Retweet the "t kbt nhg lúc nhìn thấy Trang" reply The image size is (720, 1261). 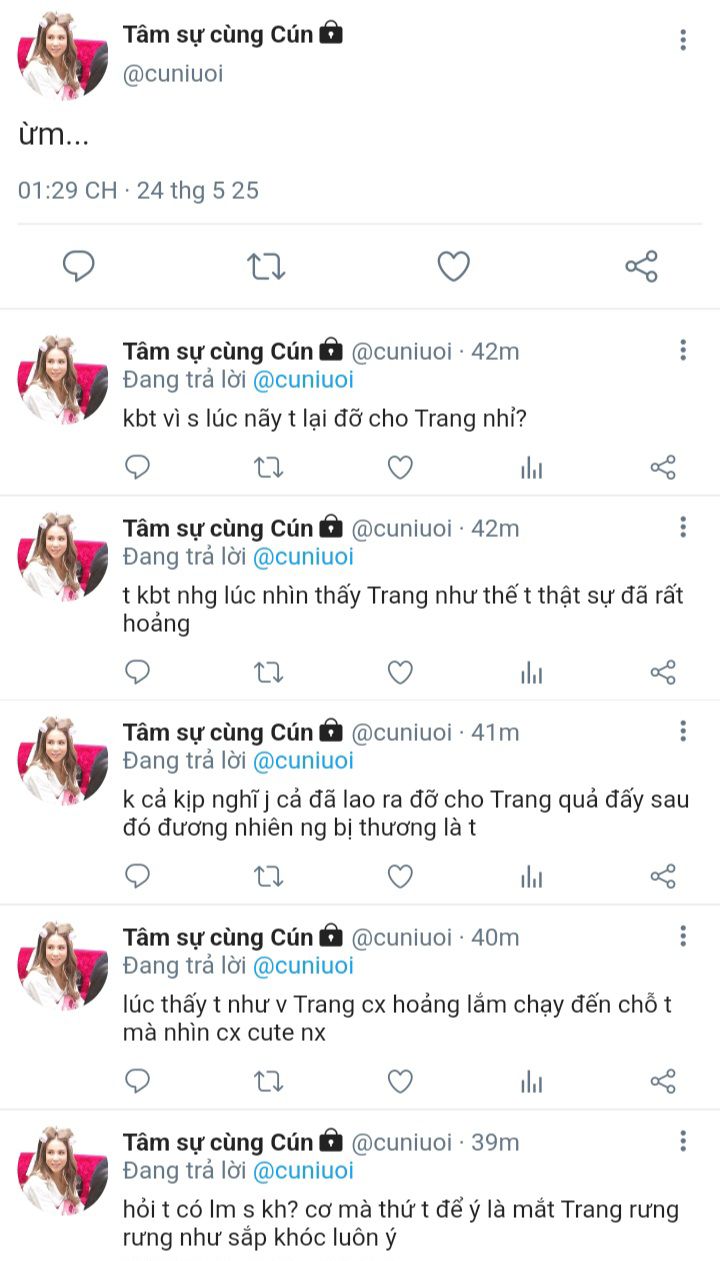pyautogui.click(x=268, y=672)
